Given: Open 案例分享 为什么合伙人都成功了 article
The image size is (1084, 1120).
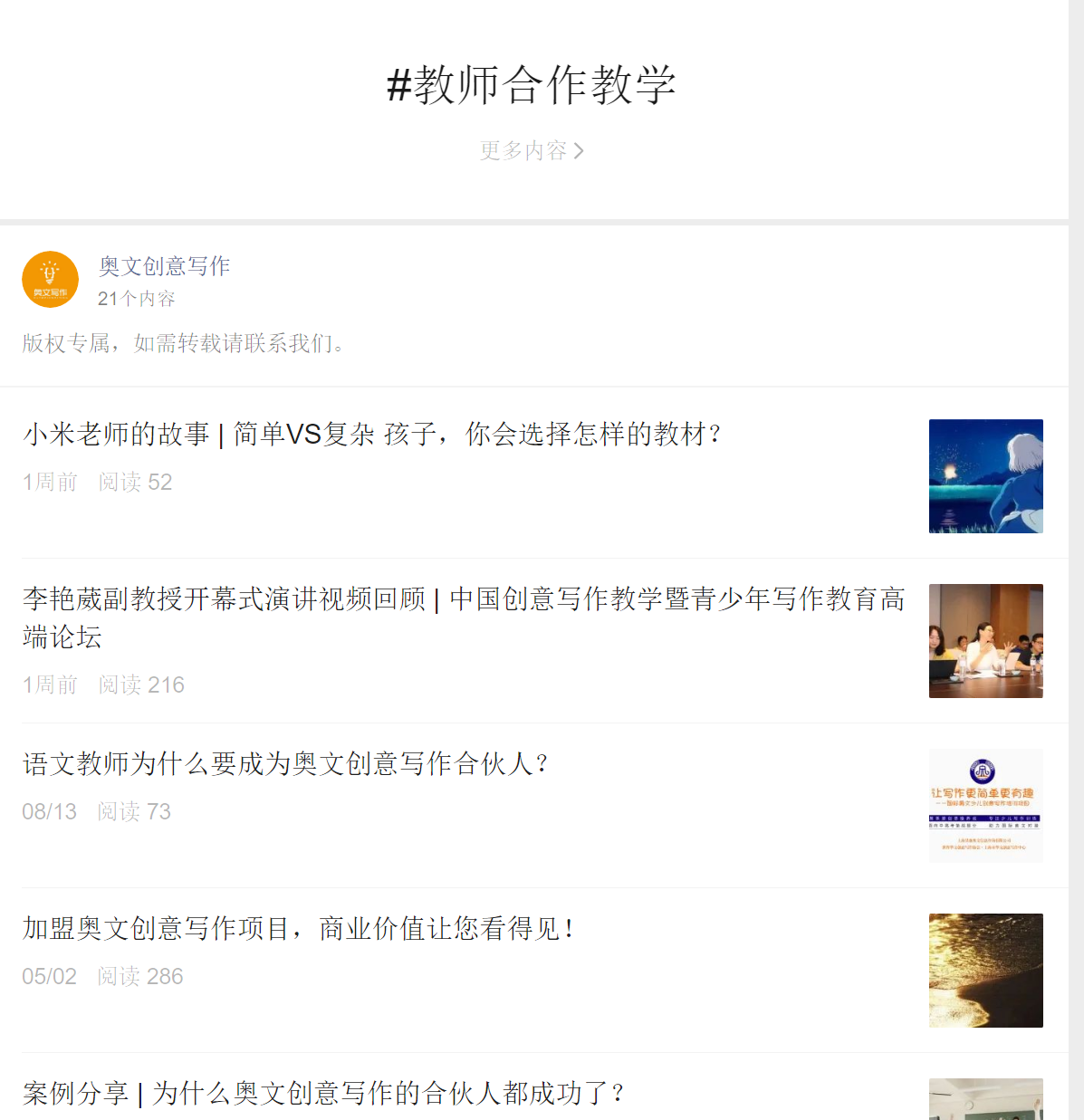Looking at the screenshot, I should tap(323, 1094).
